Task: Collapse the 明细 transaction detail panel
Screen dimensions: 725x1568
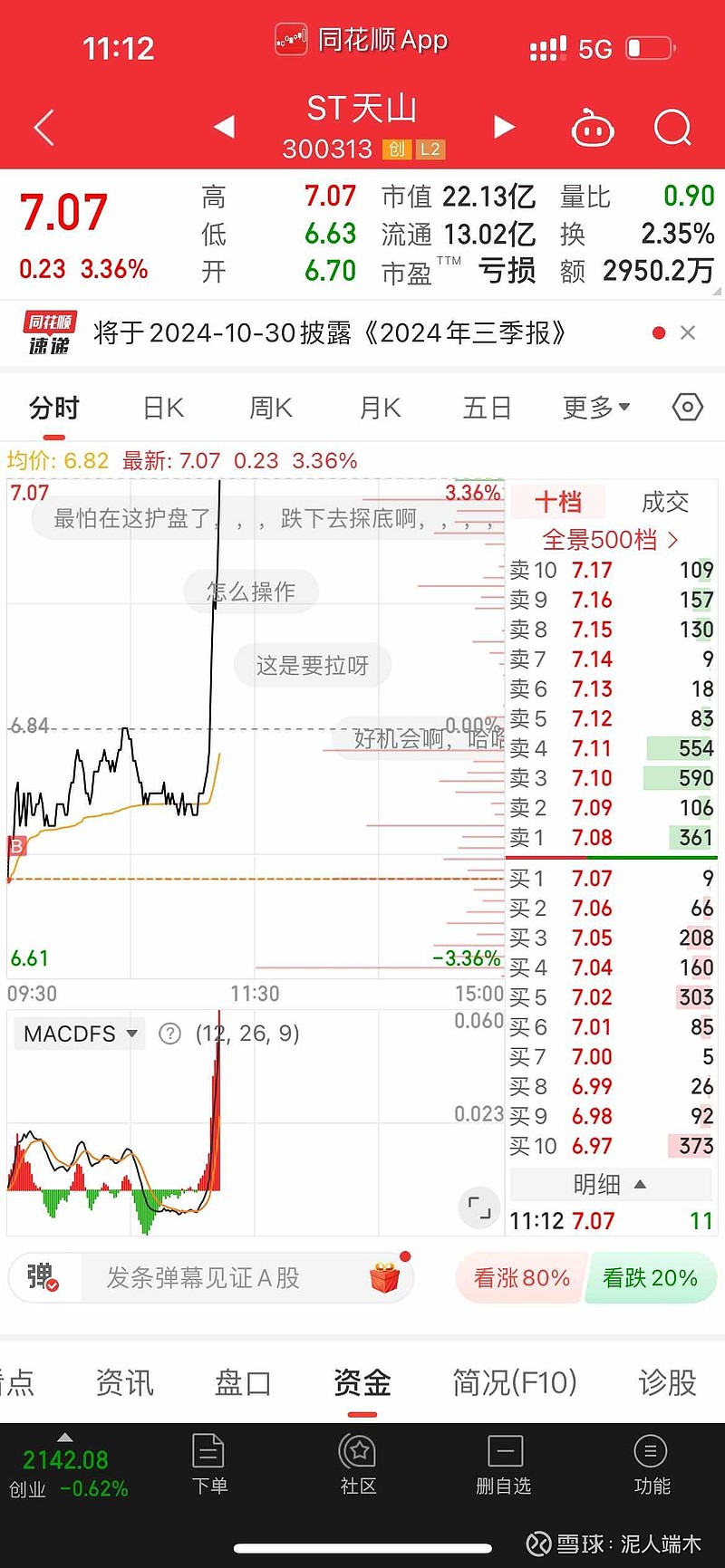Action: coord(610,1184)
